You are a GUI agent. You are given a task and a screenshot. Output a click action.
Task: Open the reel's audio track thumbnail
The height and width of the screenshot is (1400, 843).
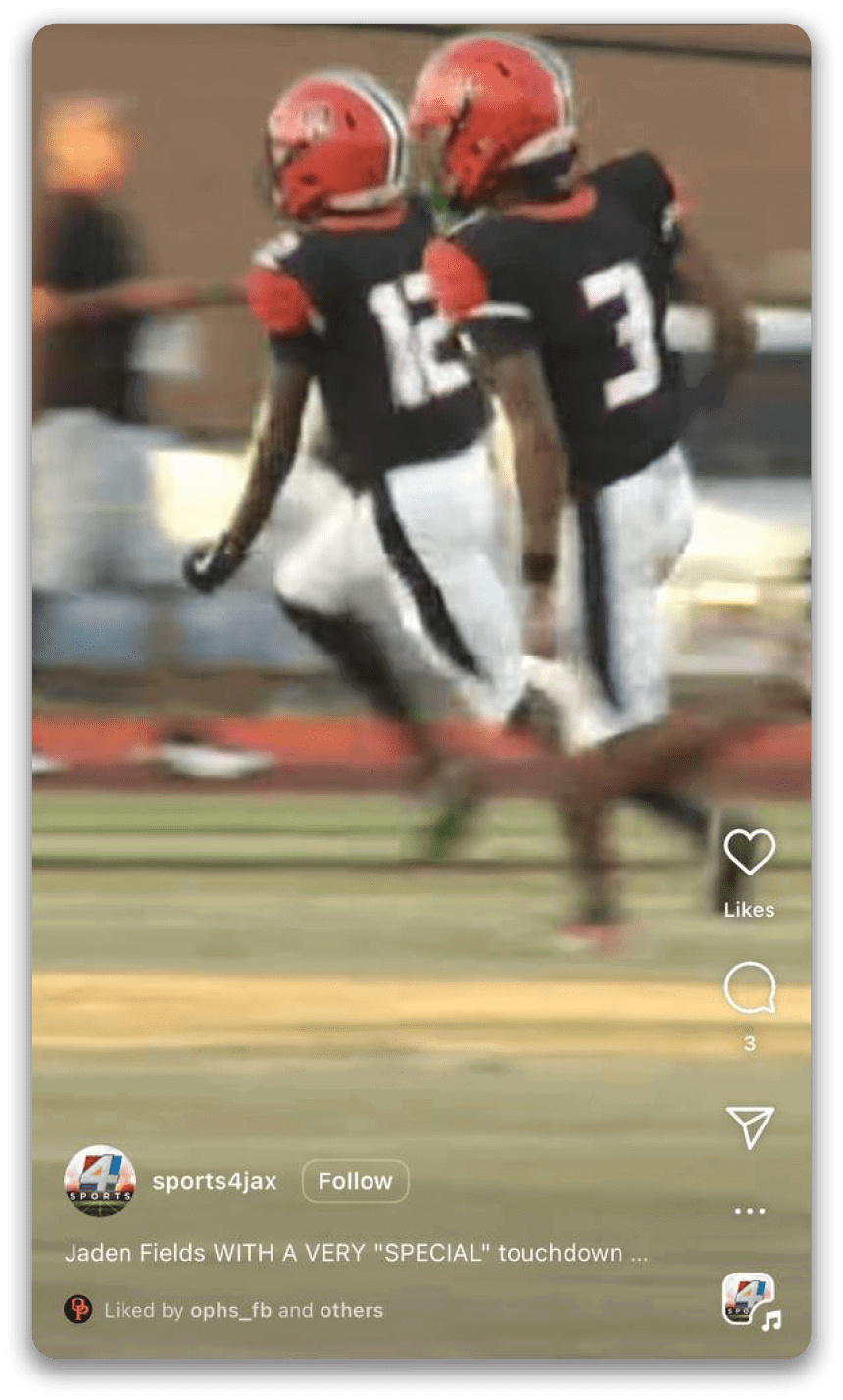(749, 1300)
